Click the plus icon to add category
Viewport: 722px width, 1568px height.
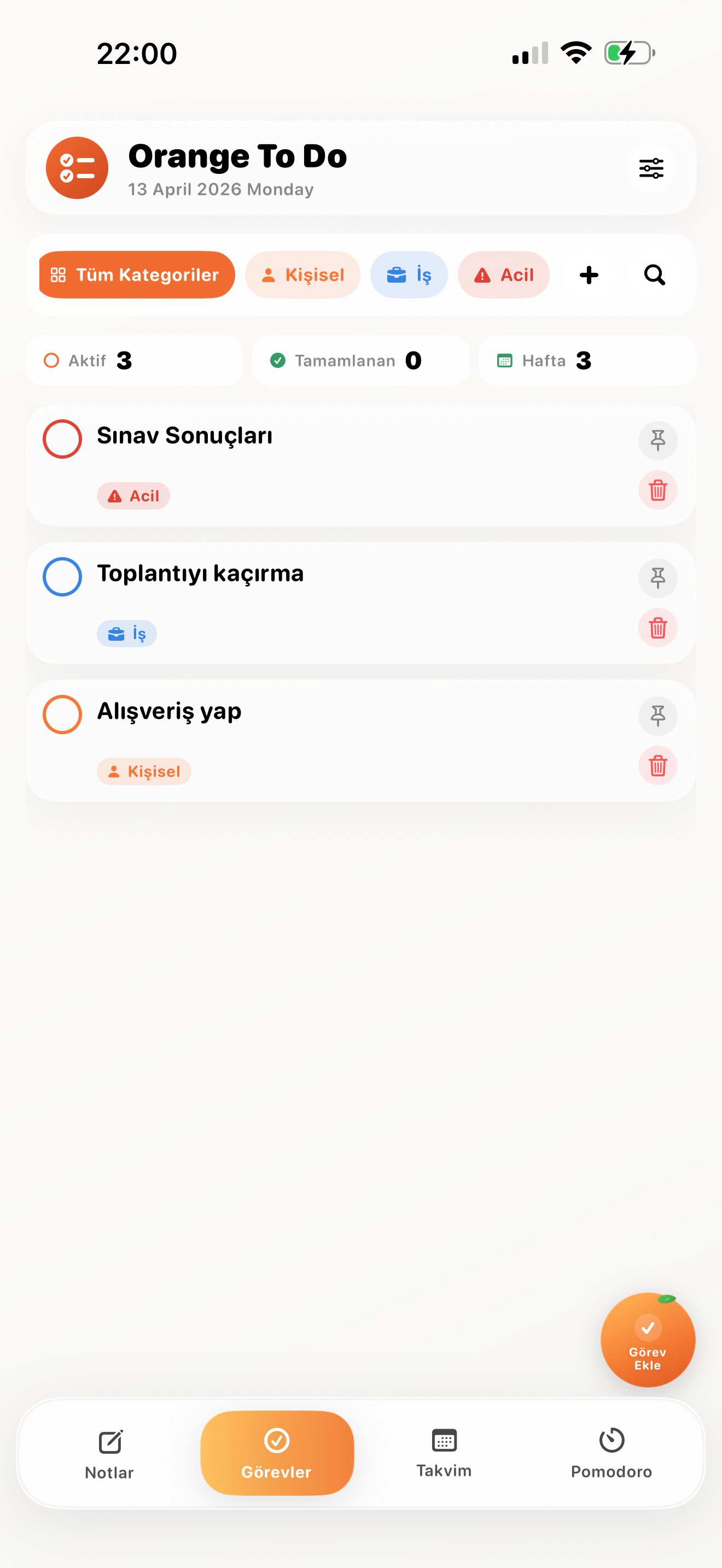[x=588, y=275]
